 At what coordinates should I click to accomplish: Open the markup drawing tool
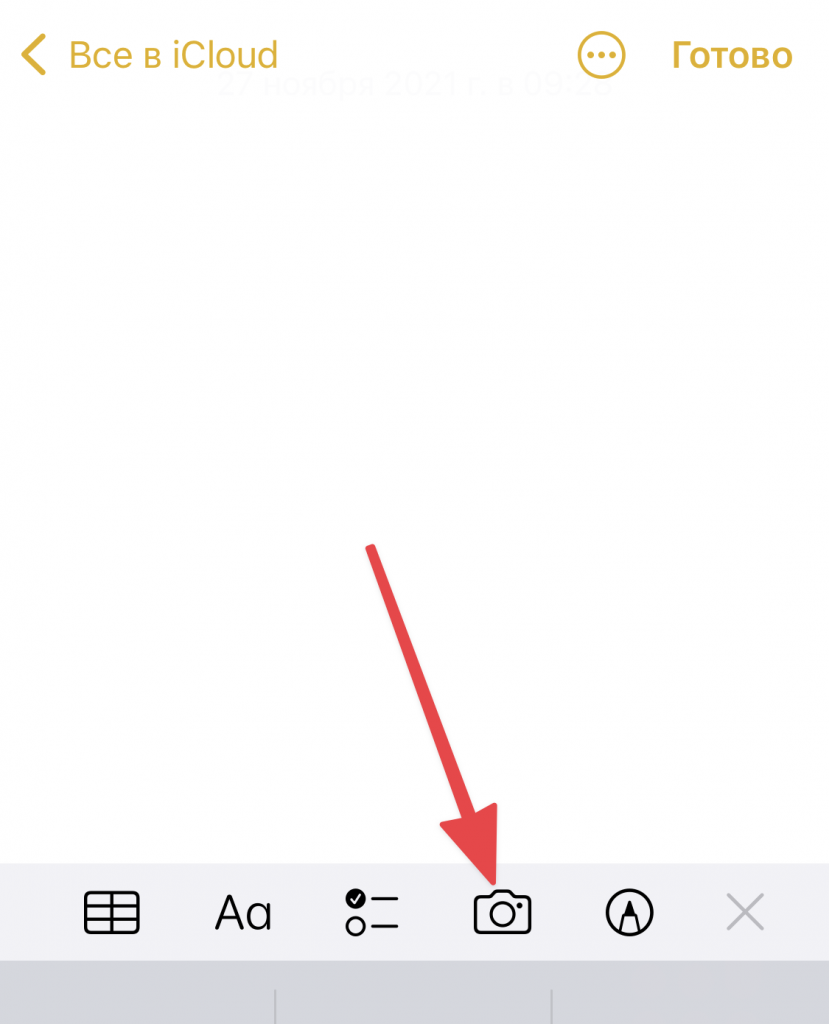click(629, 912)
